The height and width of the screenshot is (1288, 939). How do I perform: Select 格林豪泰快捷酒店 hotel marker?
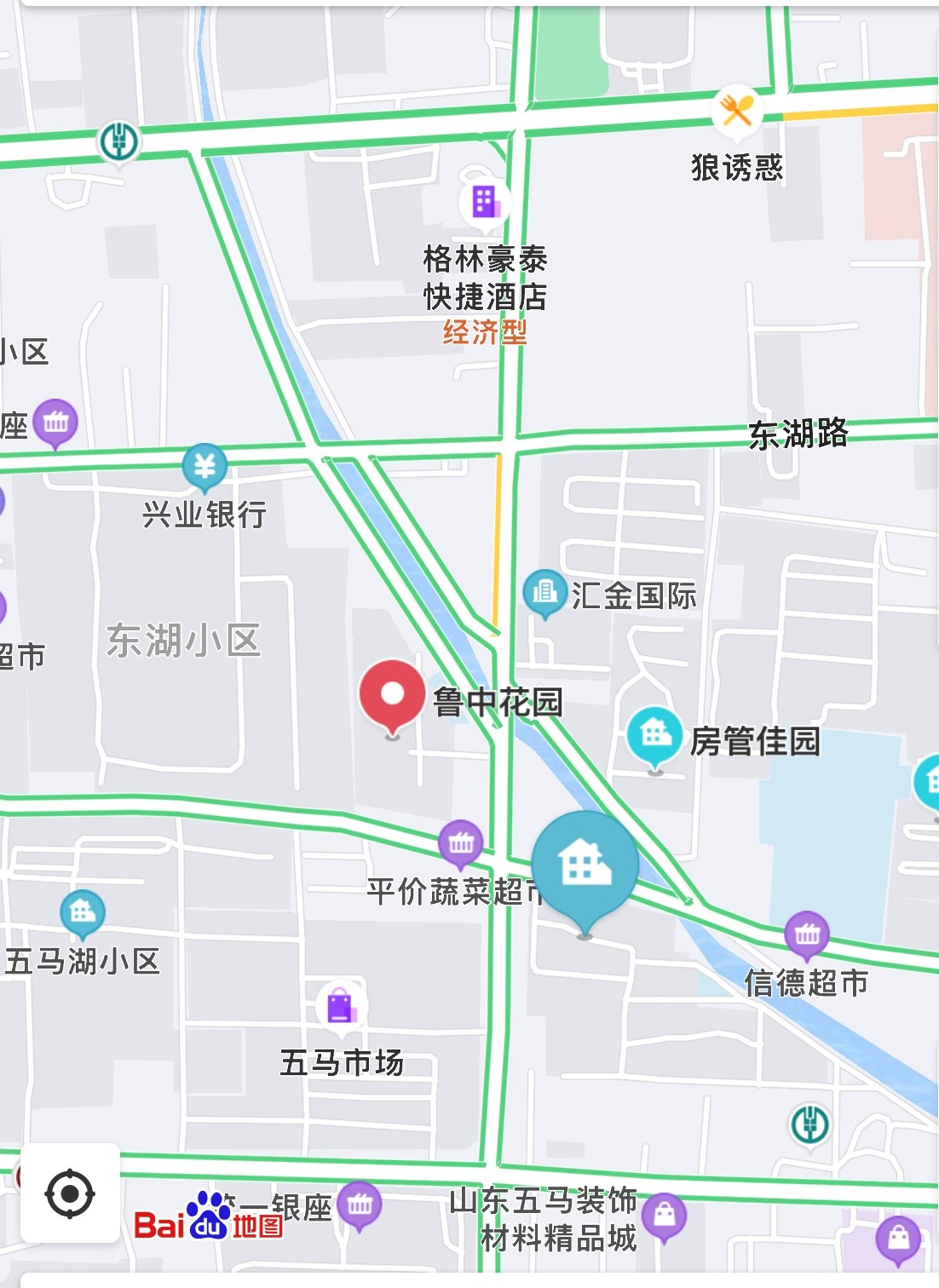[x=485, y=204]
